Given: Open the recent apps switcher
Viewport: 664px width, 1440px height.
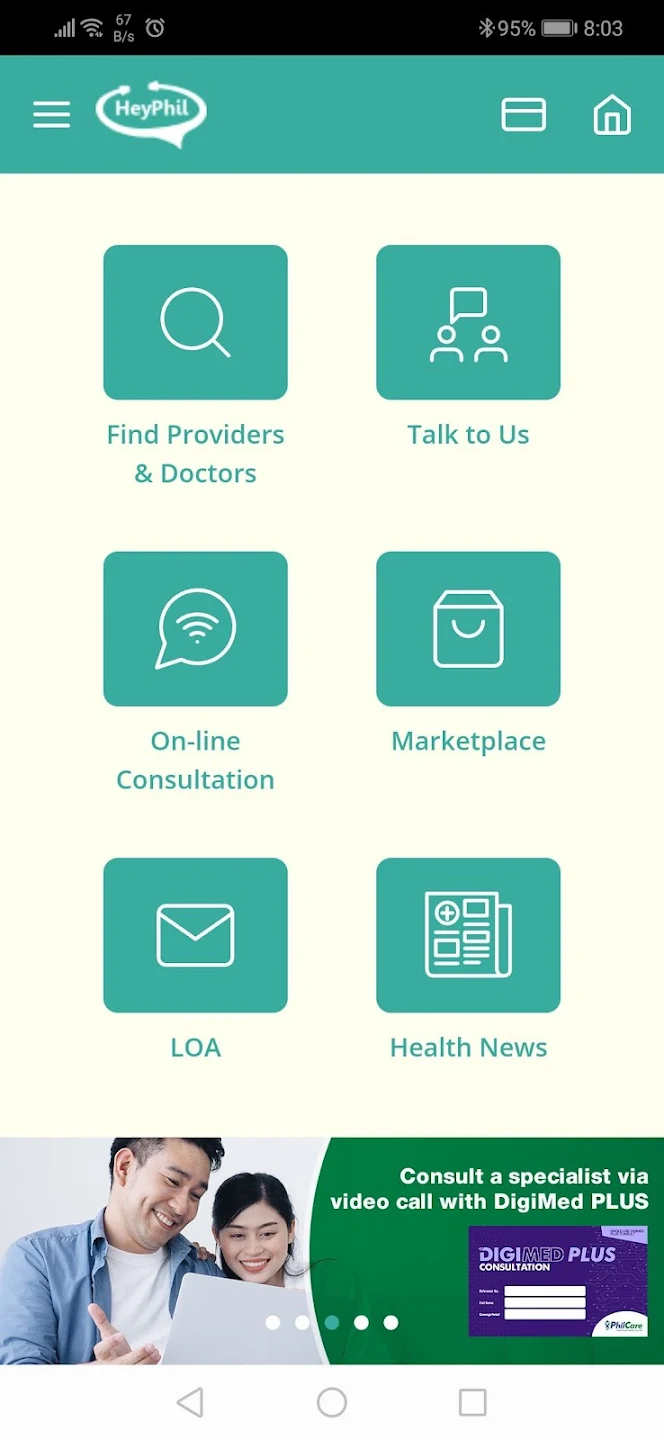Looking at the screenshot, I should 472,1402.
